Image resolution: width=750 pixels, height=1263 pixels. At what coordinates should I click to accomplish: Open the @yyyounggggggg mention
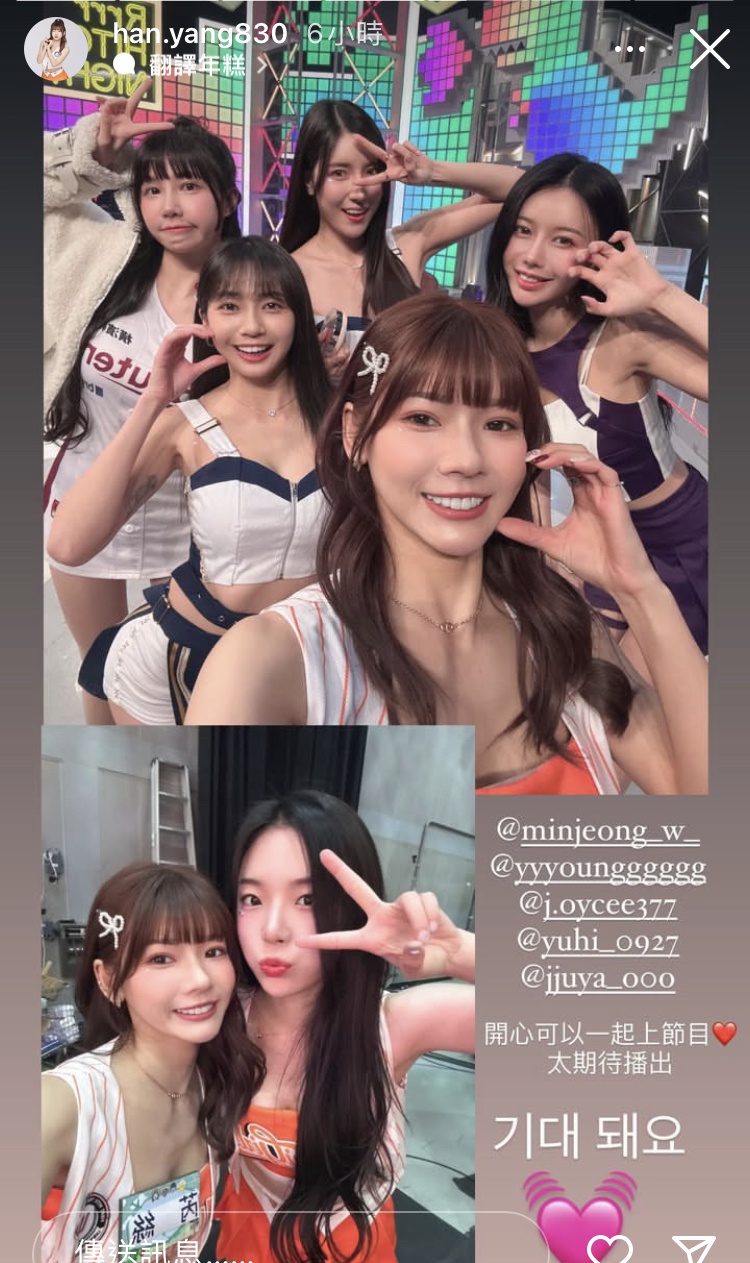coord(597,867)
